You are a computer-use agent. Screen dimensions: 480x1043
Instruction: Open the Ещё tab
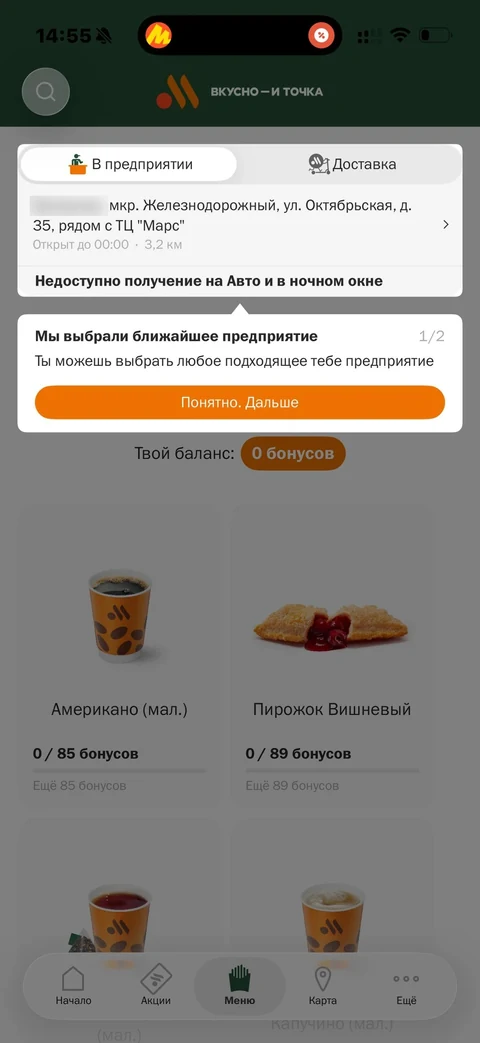pyautogui.click(x=406, y=986)
